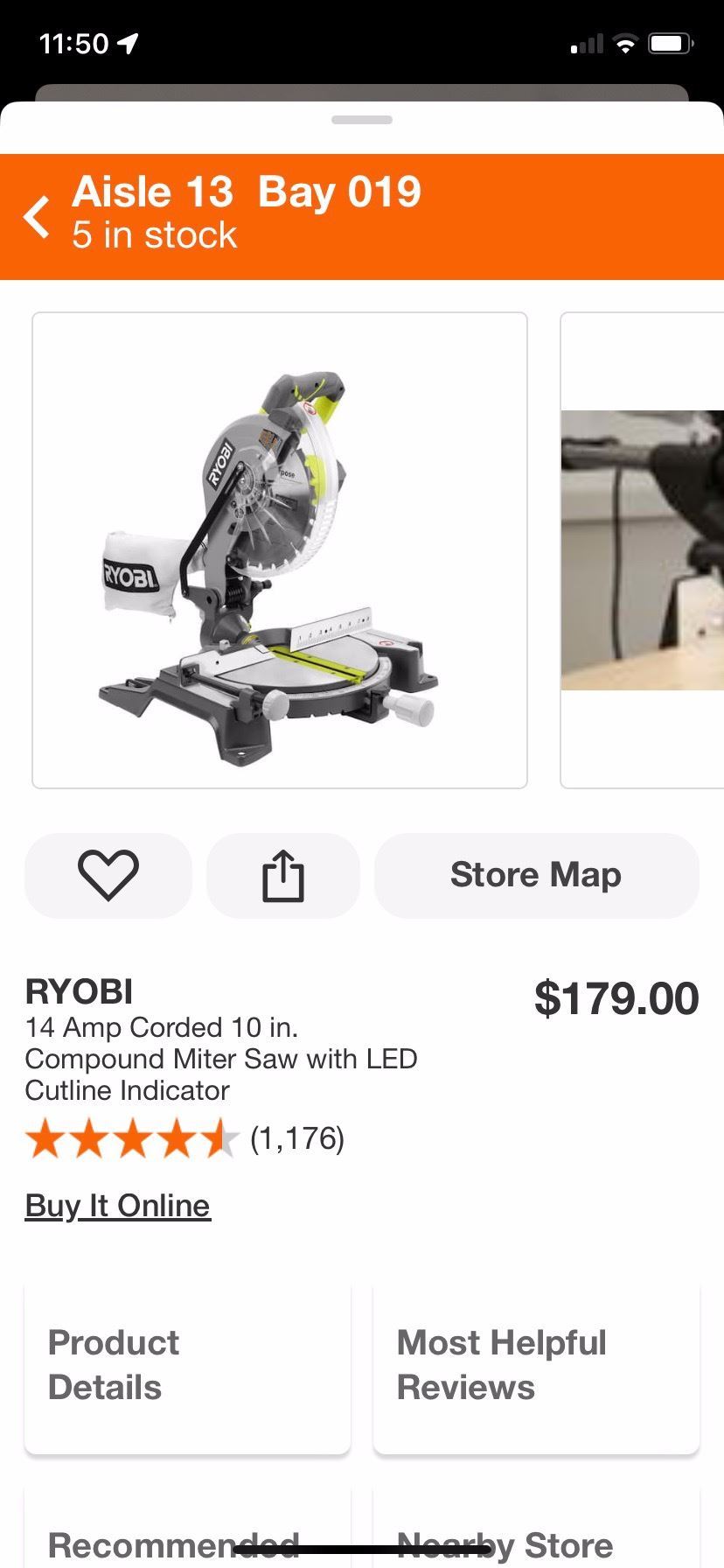Enlarge the main miter saw product image

pos(280,549)
